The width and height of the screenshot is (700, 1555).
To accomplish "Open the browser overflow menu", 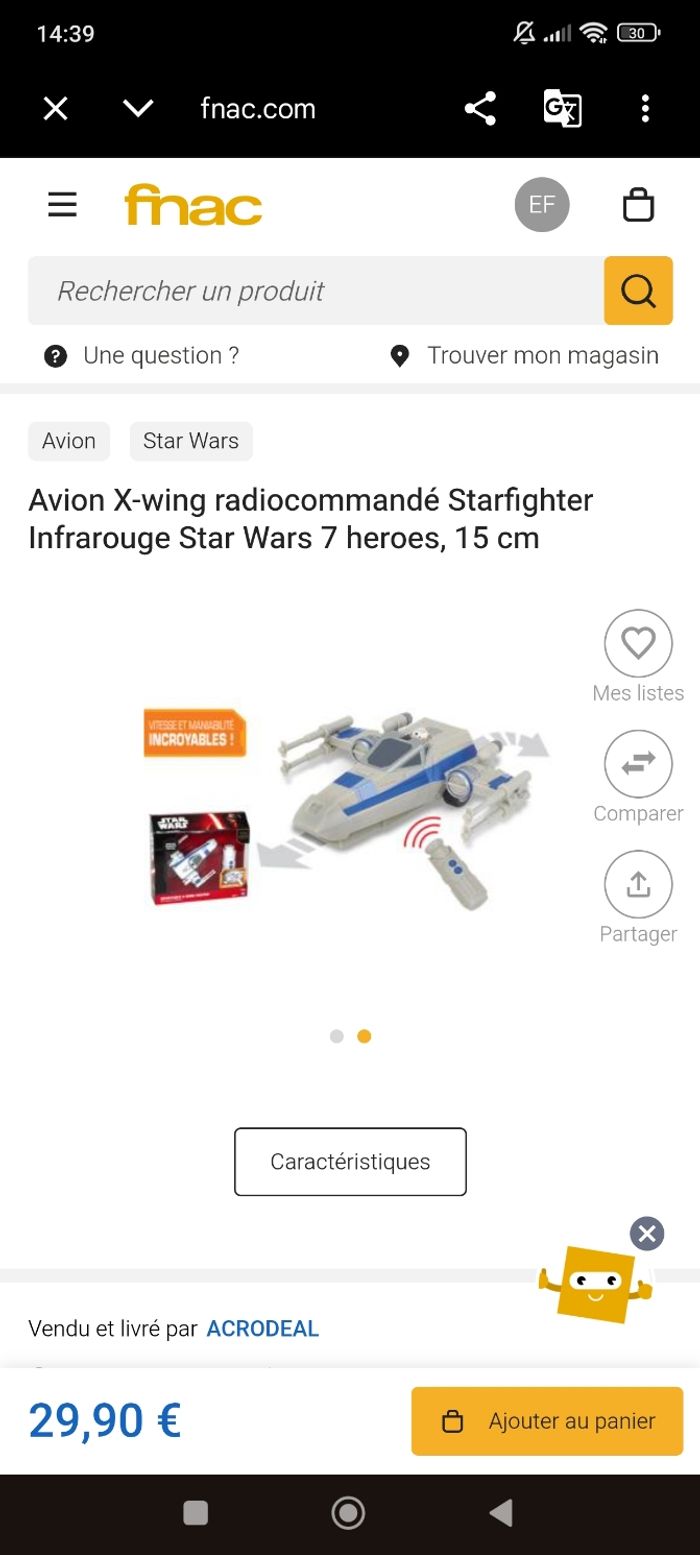I will point(646,108).
